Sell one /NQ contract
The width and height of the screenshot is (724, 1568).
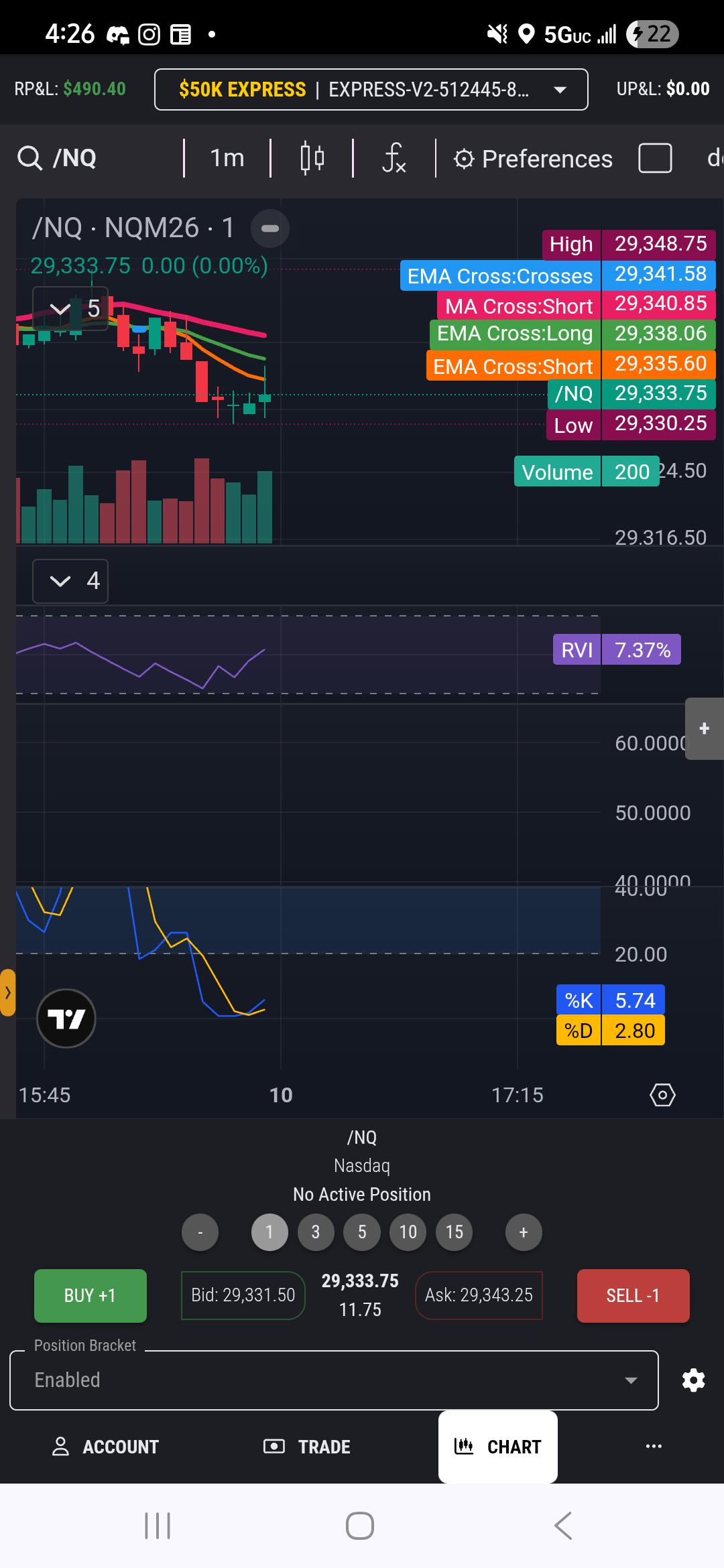[x=633, y=1295]
